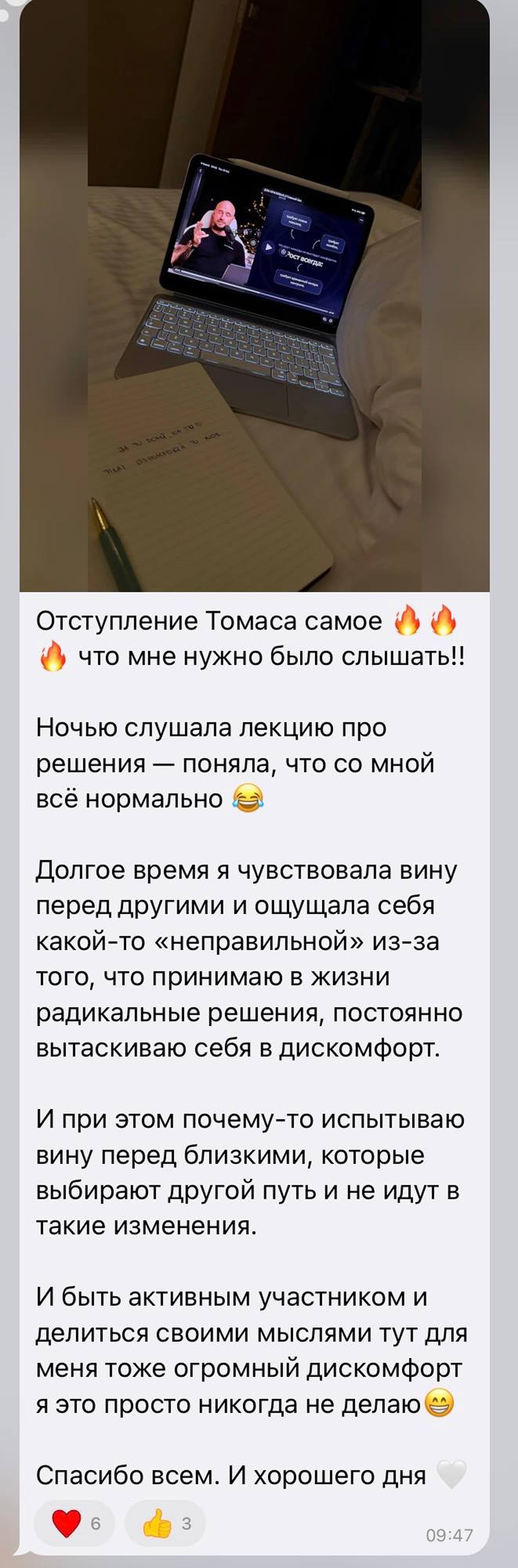Tap the thumbs-up reaction chip

pyautogui.click(x=165, y=1524)
